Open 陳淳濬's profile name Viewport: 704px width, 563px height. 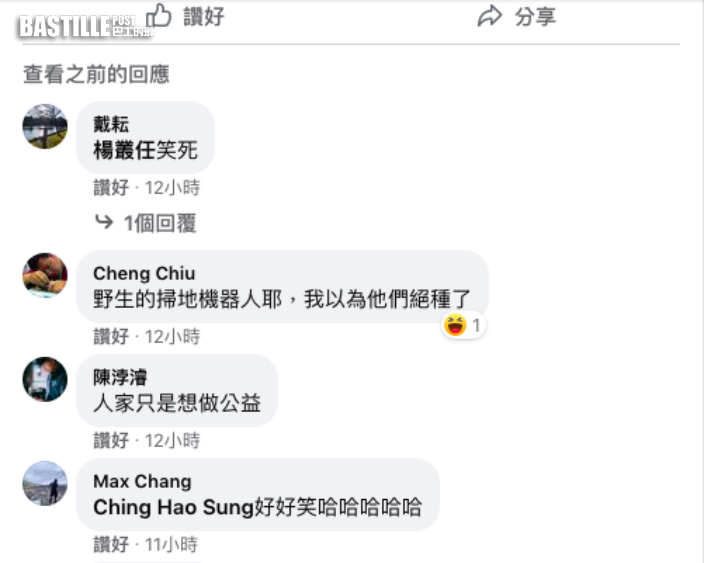[119, 378]
